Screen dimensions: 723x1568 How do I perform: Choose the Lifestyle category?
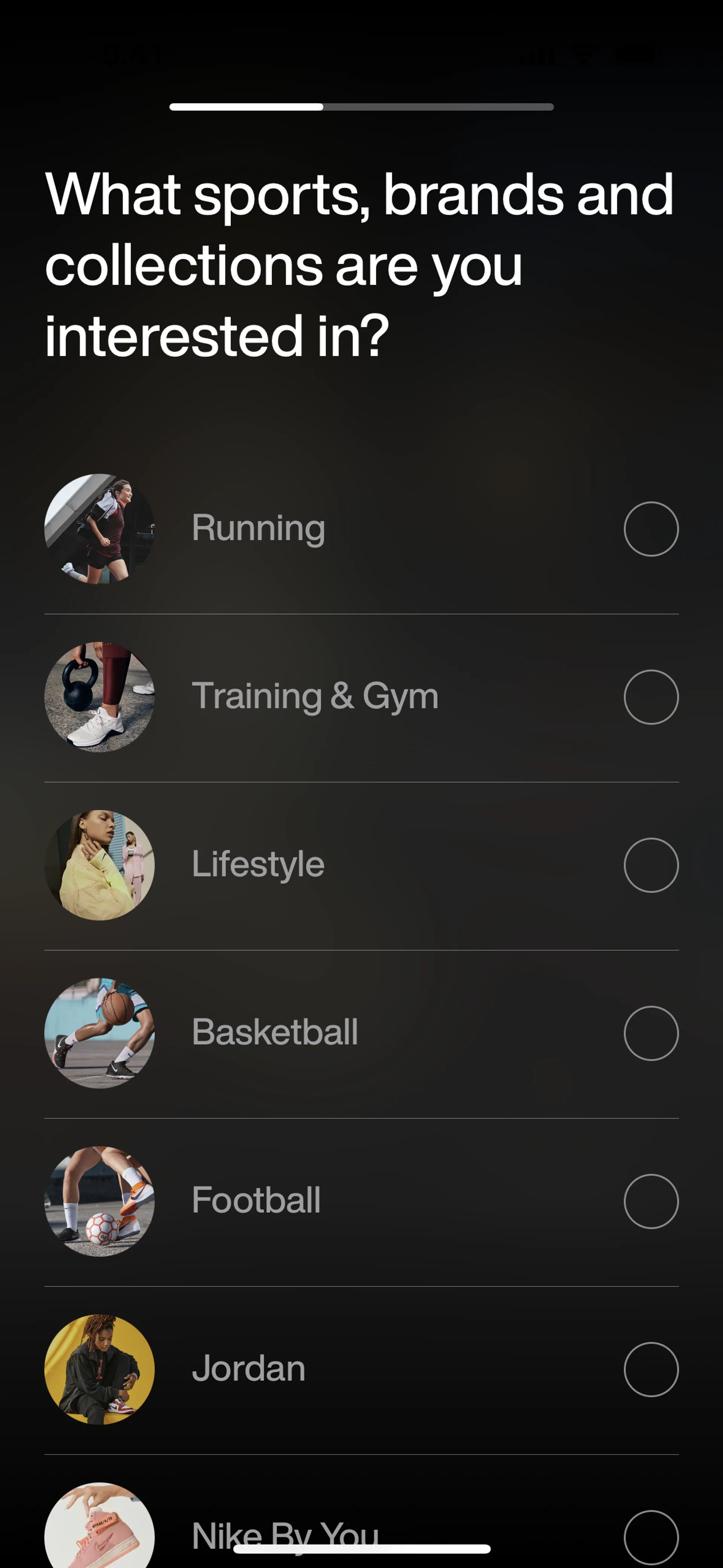pos(651,864)
